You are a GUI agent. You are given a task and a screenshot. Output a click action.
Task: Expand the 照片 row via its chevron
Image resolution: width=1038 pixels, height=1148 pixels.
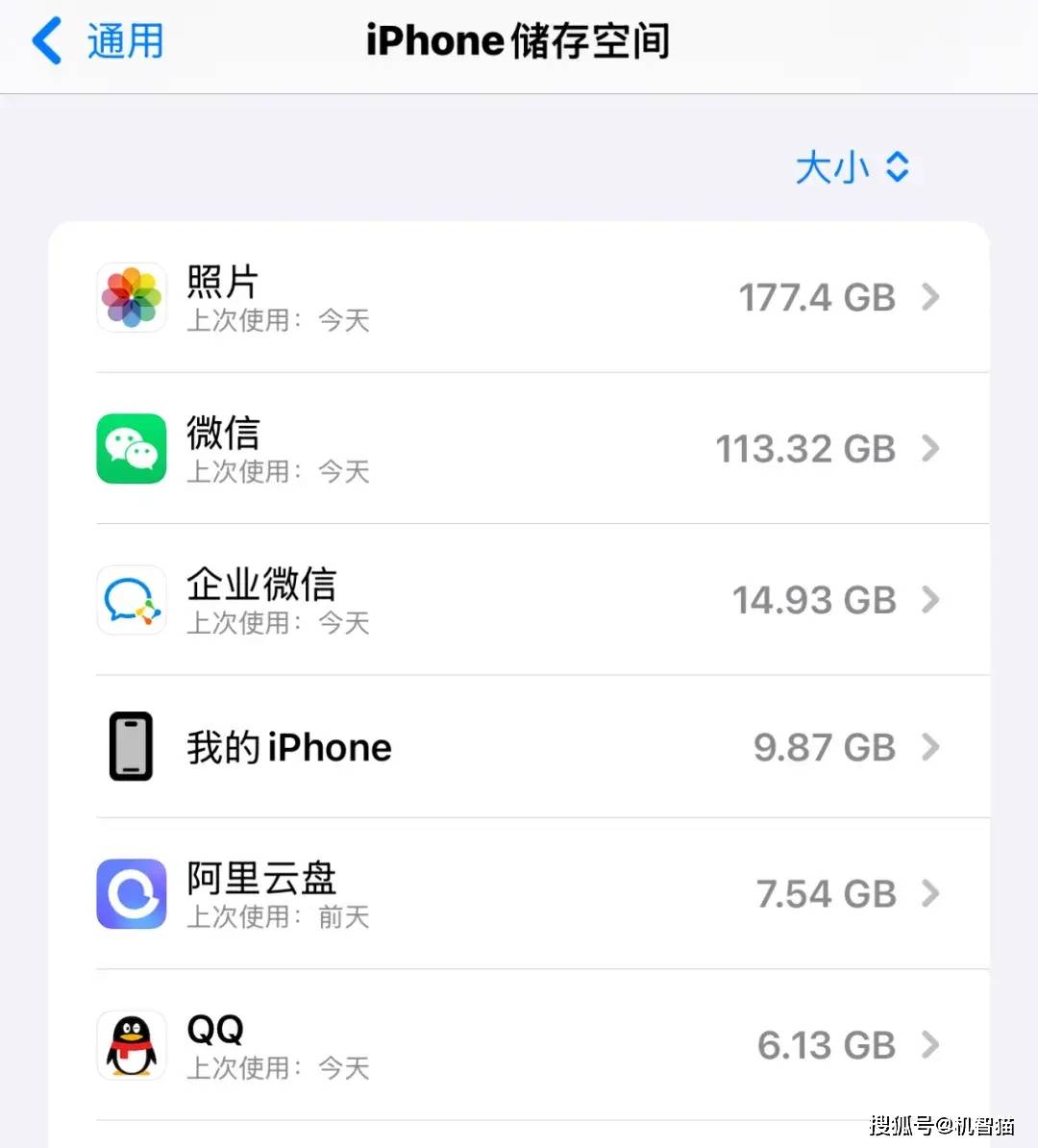[x=929, y=297]
